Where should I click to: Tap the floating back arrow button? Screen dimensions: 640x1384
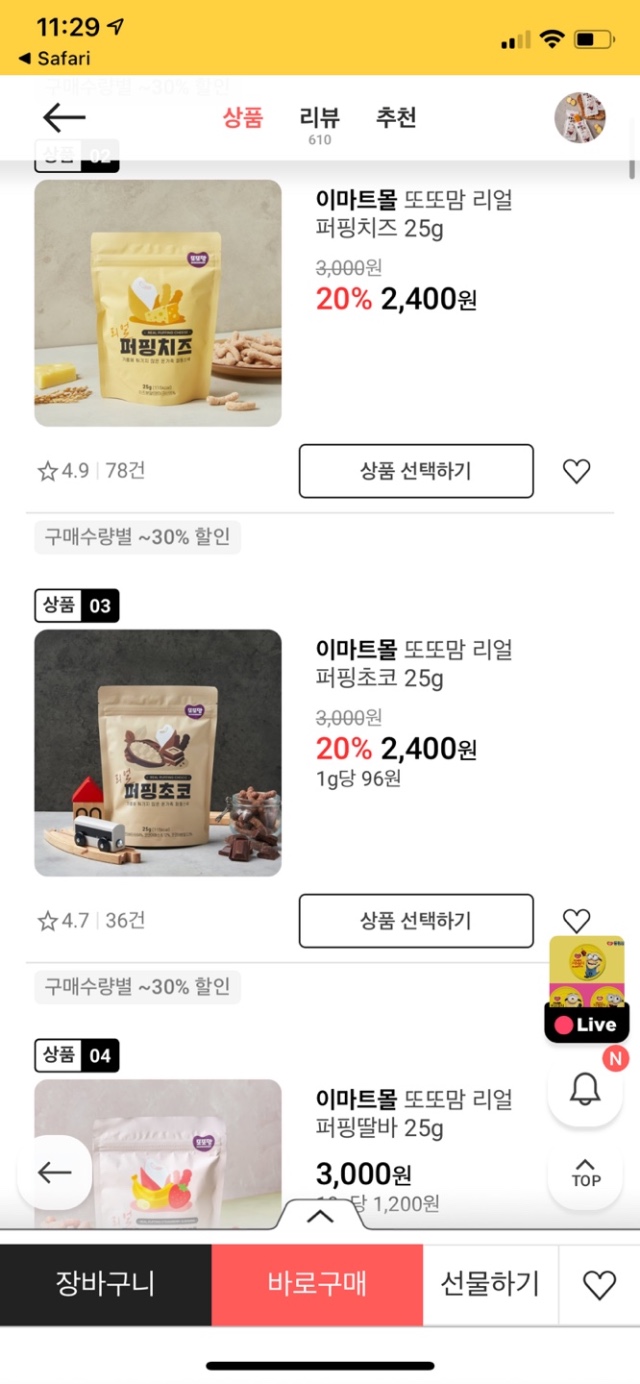56,1173
